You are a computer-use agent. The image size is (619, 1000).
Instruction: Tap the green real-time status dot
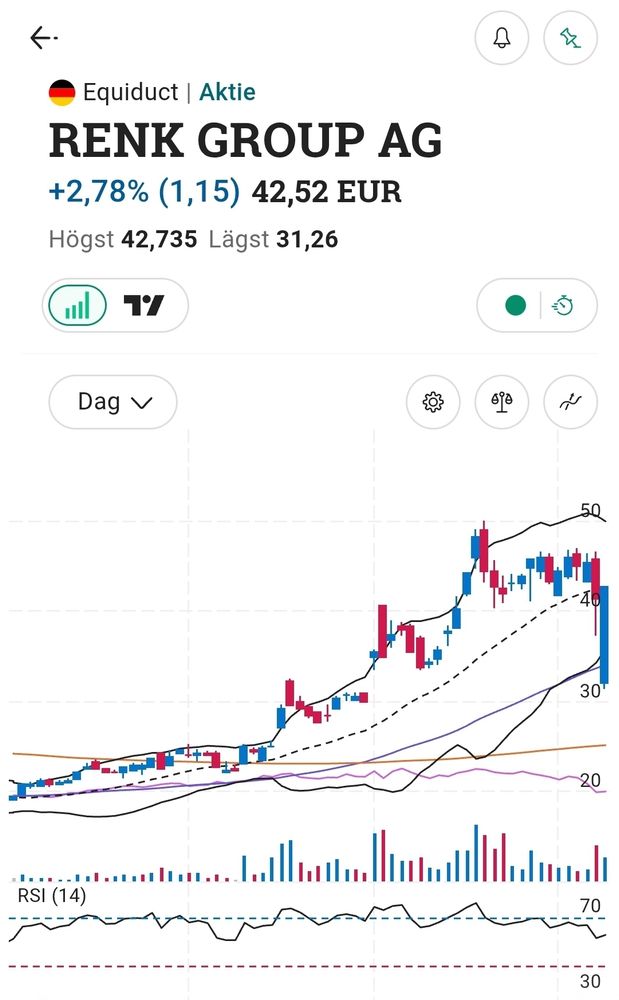pos(515,305)
